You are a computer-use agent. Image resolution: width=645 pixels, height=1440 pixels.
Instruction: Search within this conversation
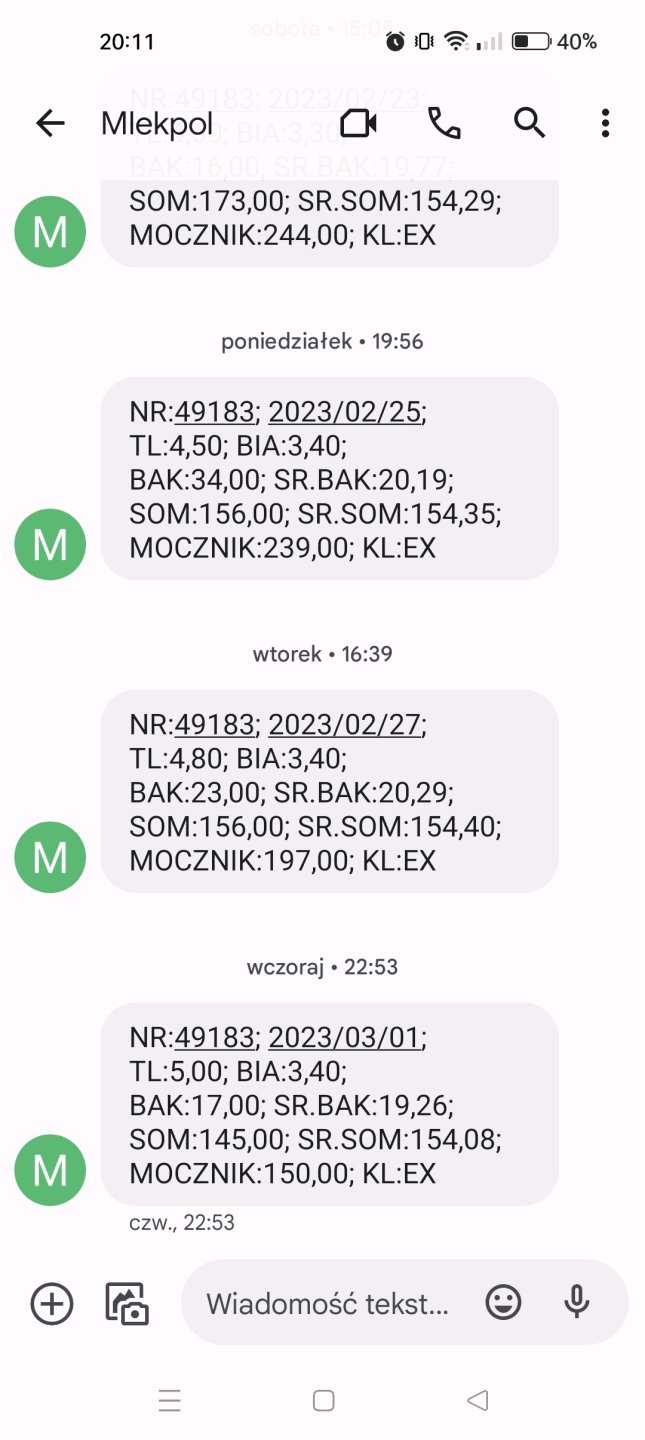[x=529, y=123]
